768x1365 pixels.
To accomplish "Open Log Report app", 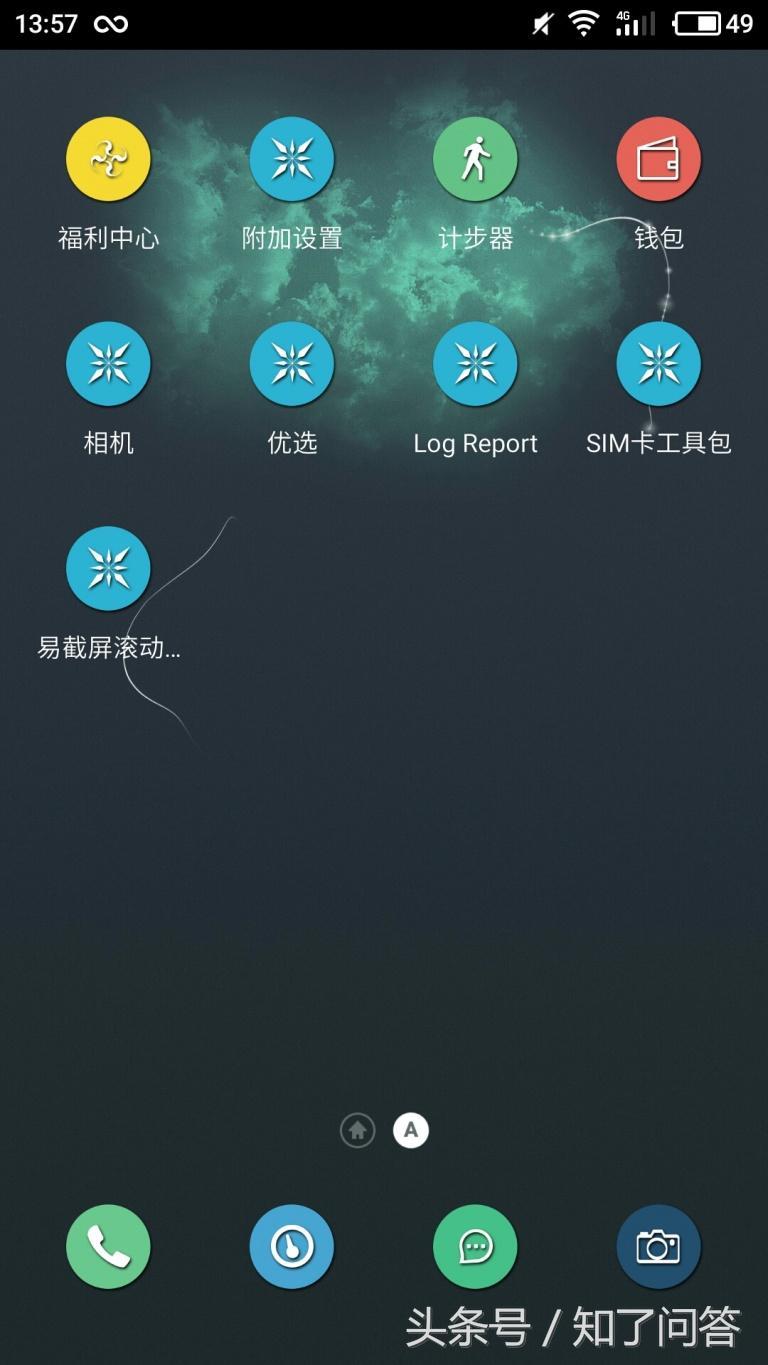I will point(475,364).
